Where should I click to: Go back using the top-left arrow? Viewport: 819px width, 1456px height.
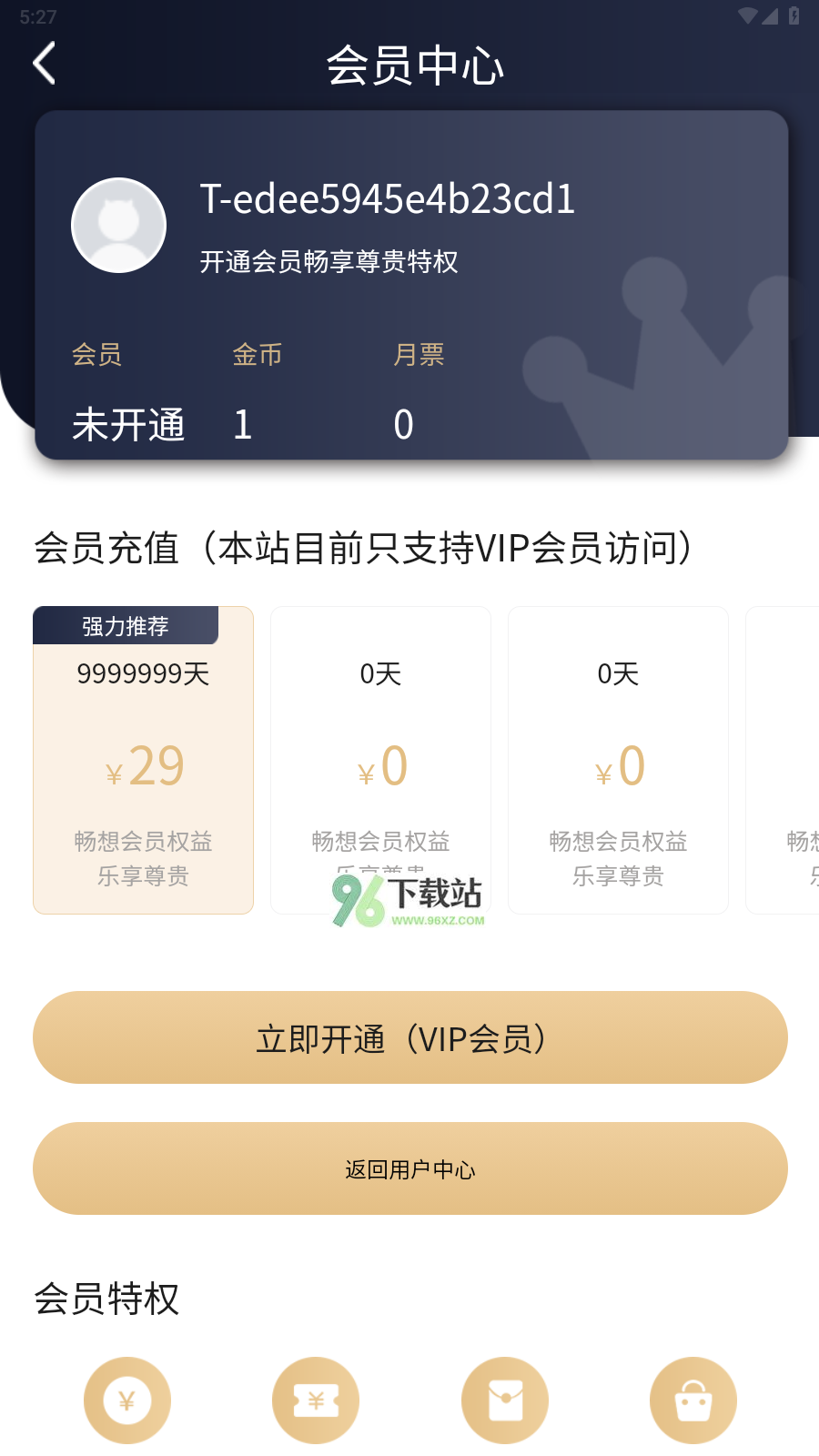(x=45, y=64)
